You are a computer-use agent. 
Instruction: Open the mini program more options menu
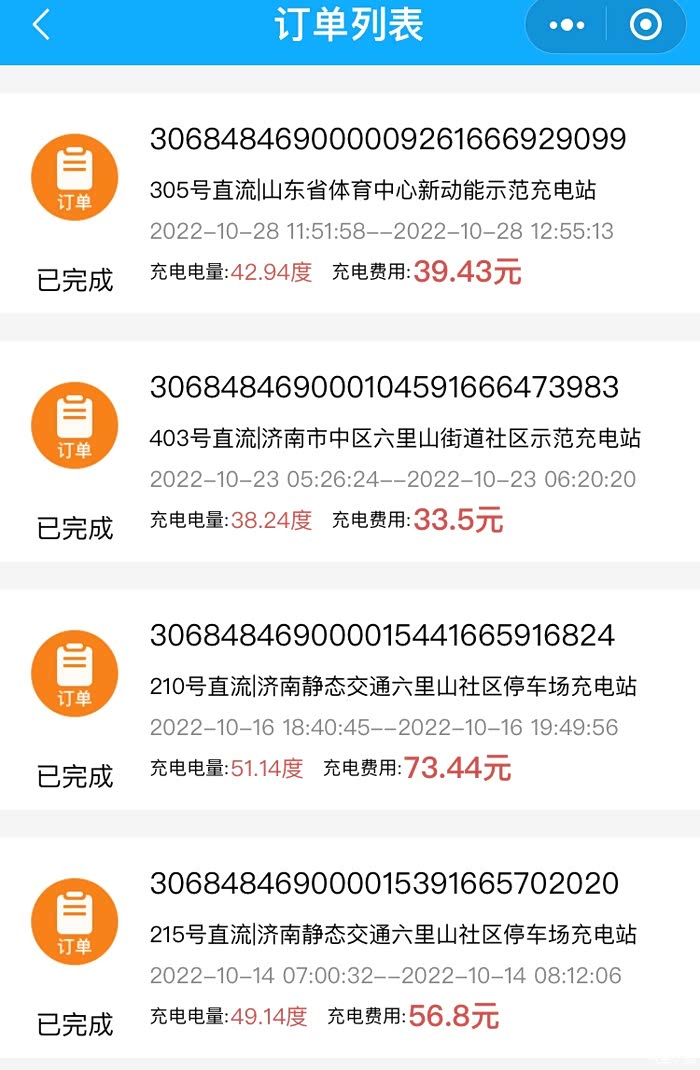point(567,26)
